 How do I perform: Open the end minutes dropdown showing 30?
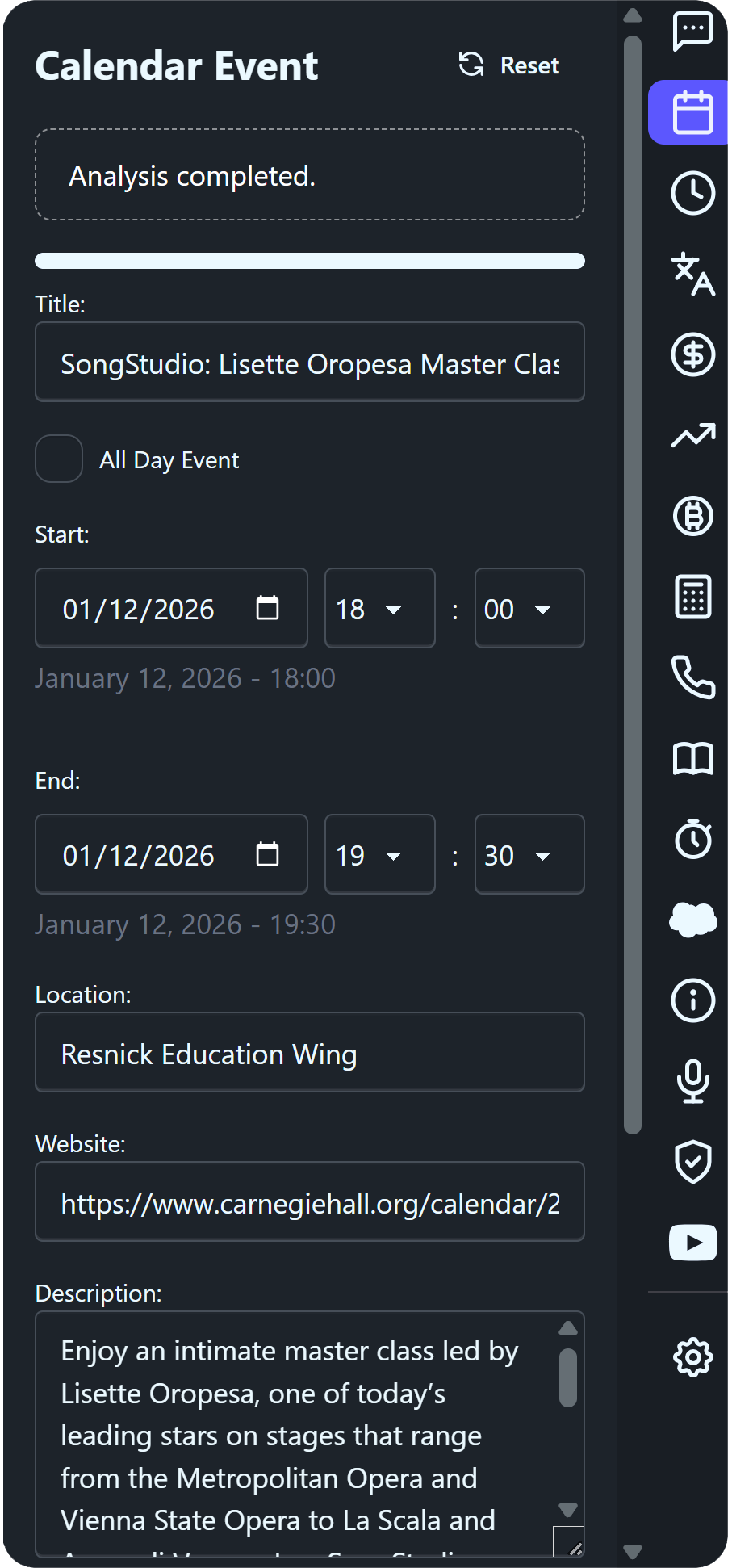529,855
